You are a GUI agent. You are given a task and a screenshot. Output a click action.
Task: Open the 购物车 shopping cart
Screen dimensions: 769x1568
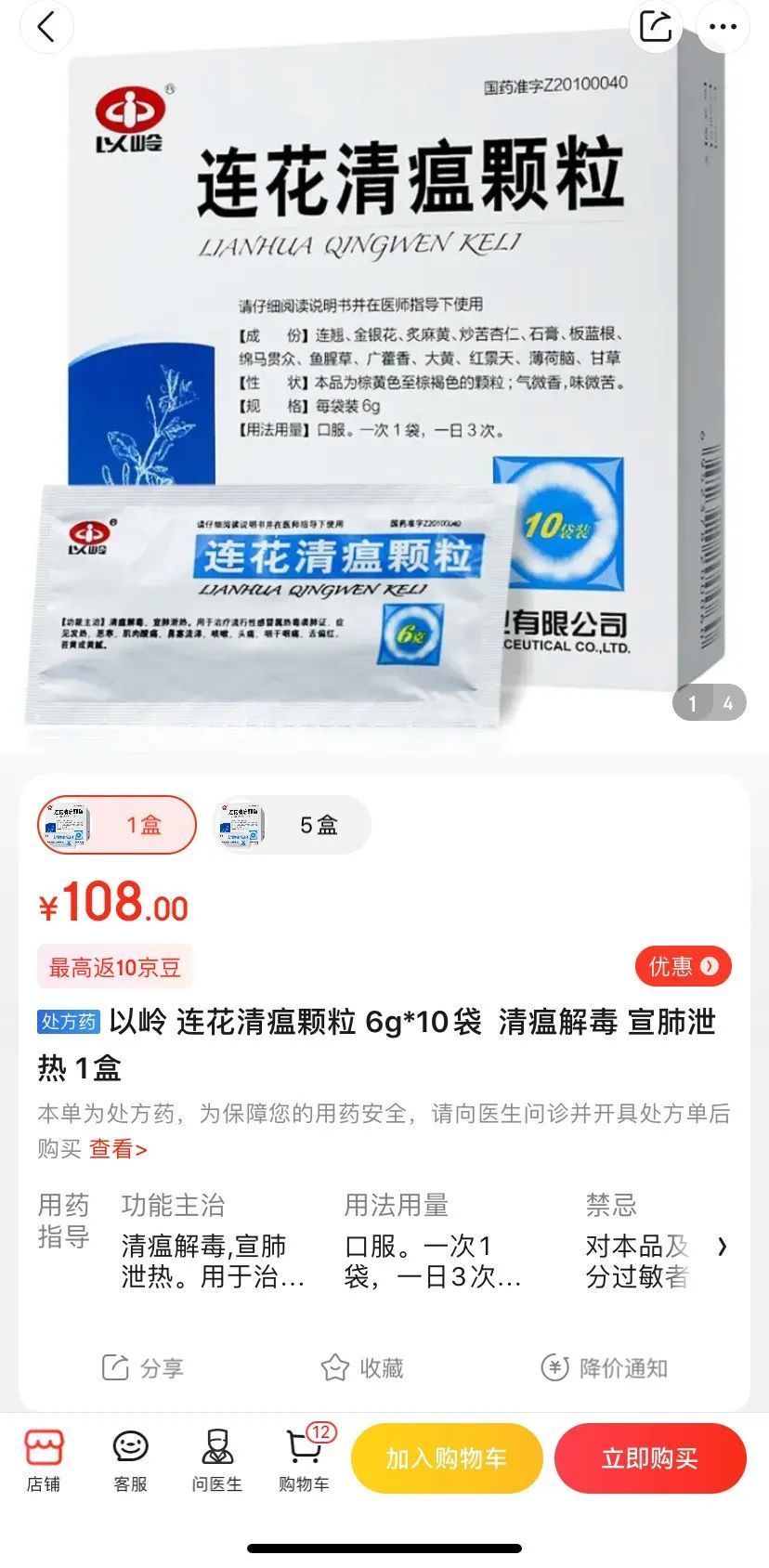(x=305, y=1459)
